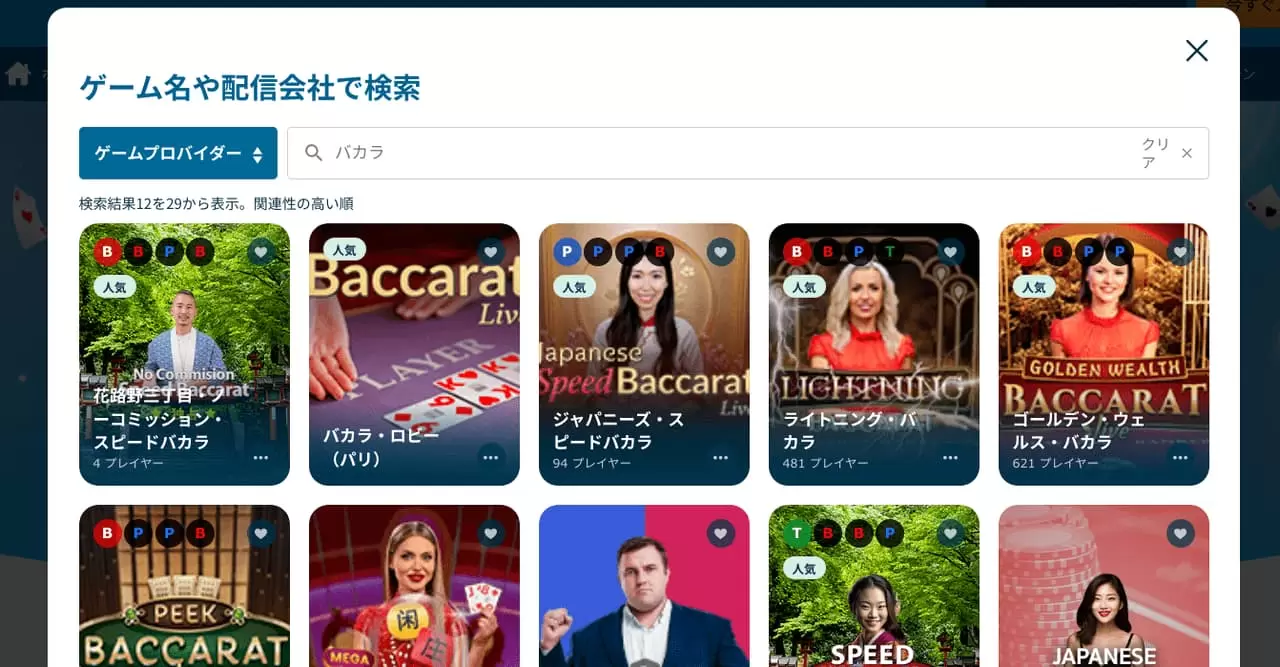Open more options for ライトニング・バカラ

point(951,457)
